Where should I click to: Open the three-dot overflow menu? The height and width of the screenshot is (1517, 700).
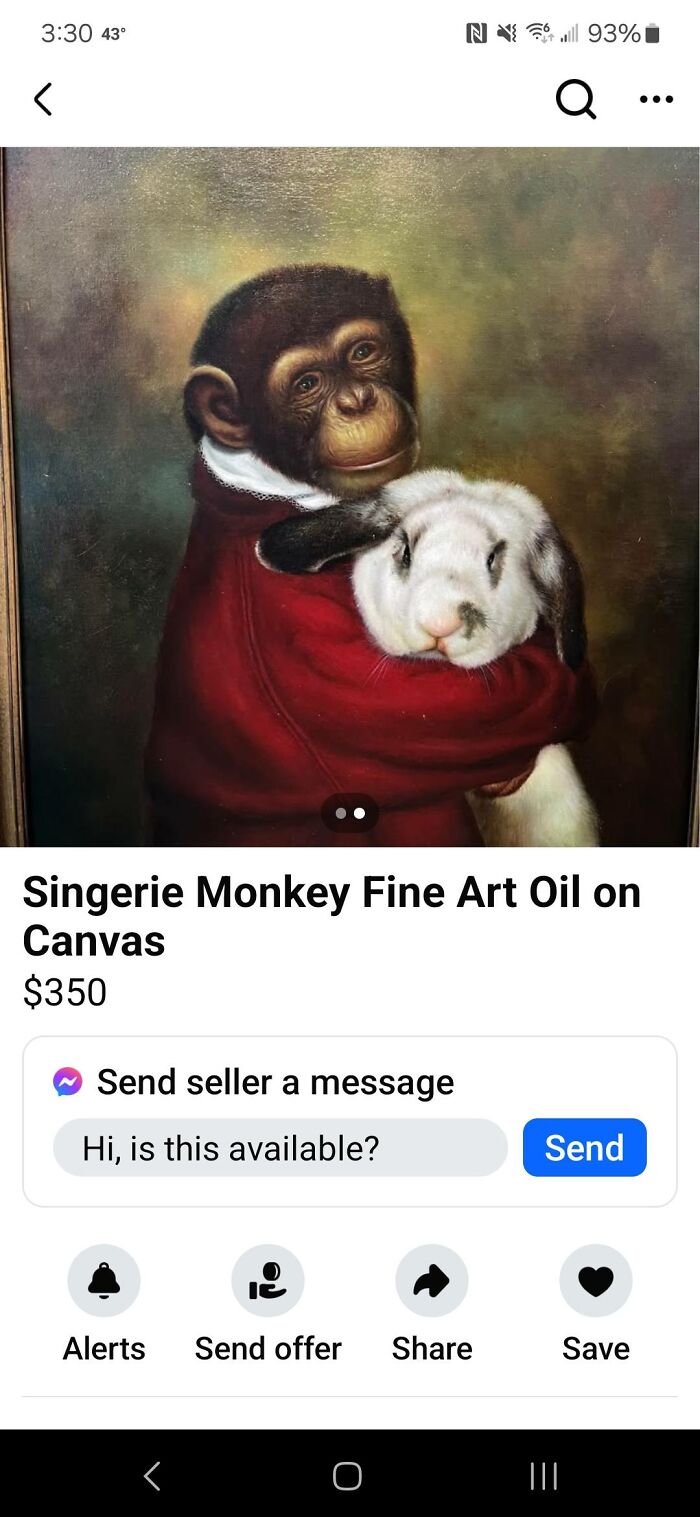click(656, 99)
